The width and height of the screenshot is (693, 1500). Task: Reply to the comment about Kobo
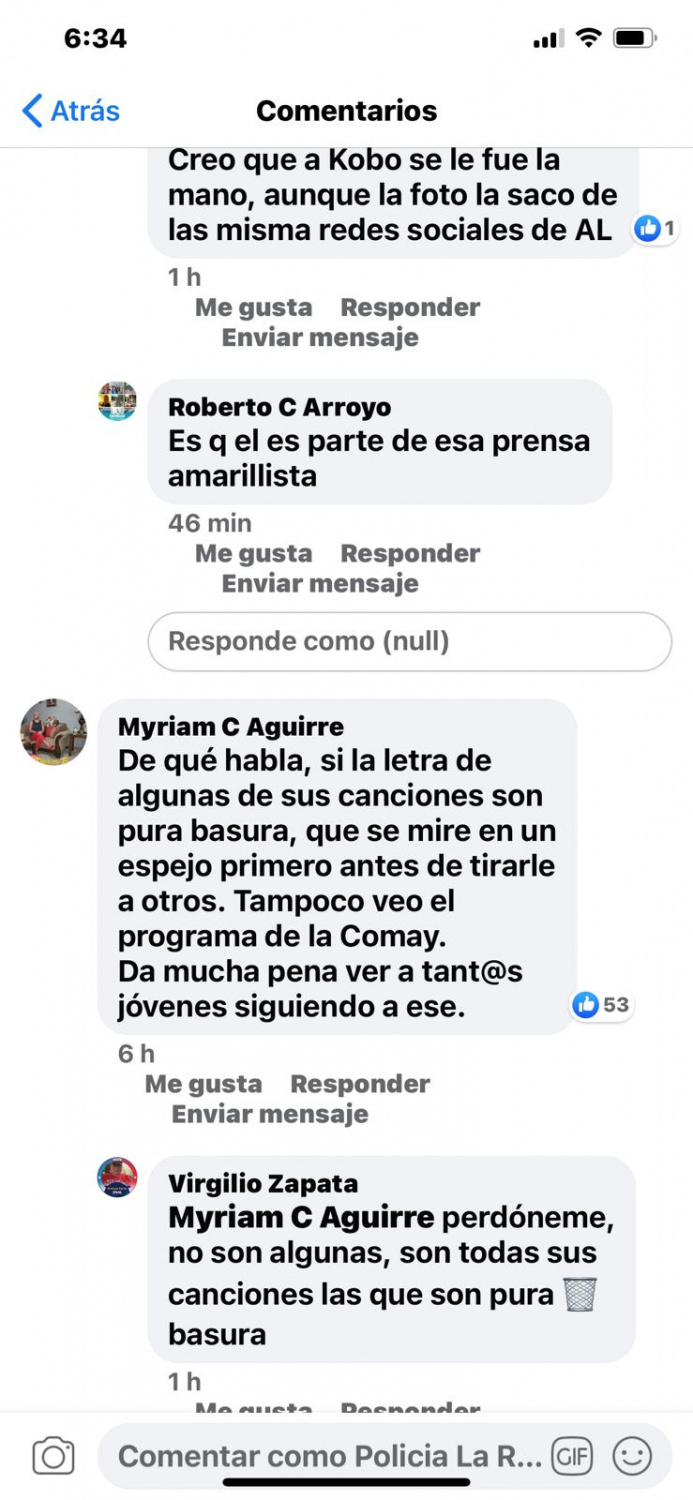(410, 307)
